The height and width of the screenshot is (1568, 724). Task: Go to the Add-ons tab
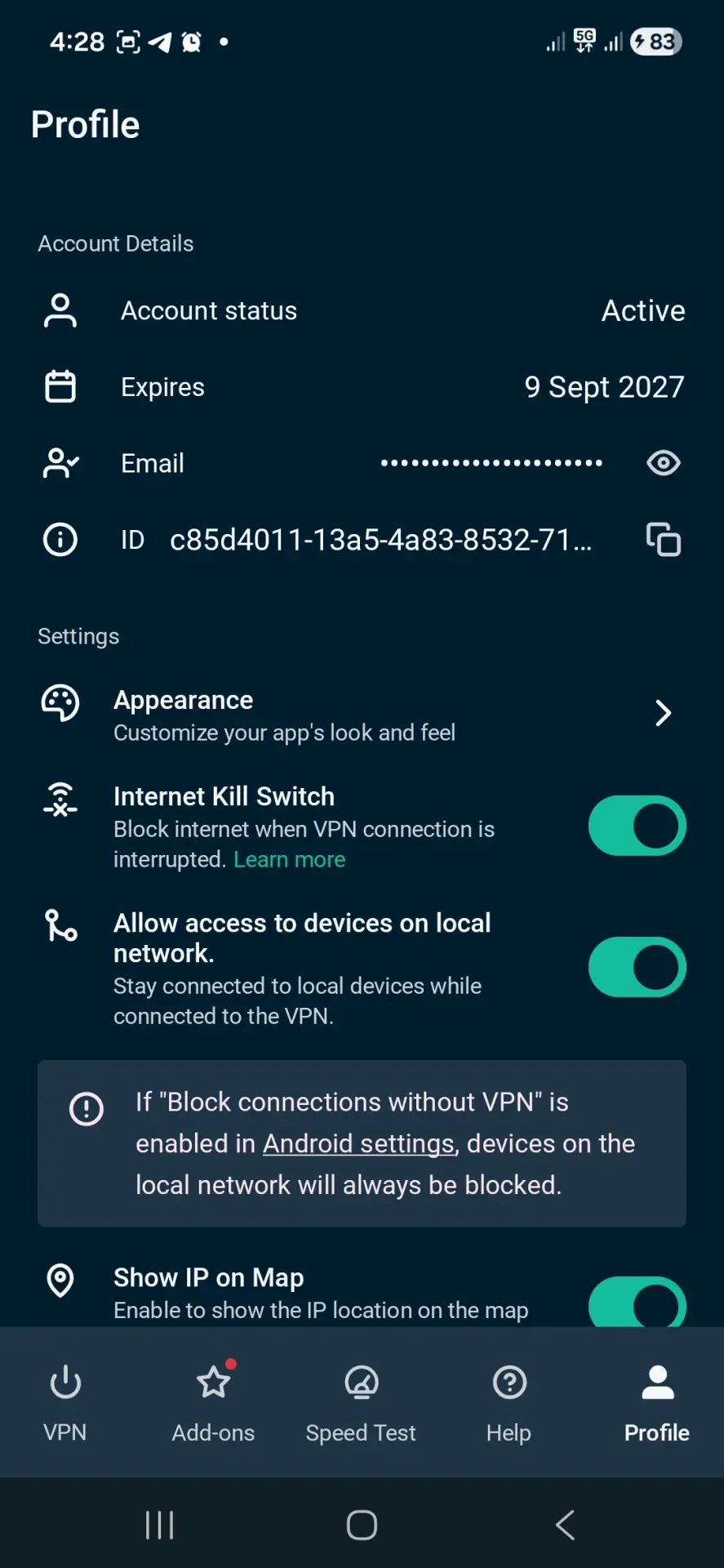(213, 1402)
